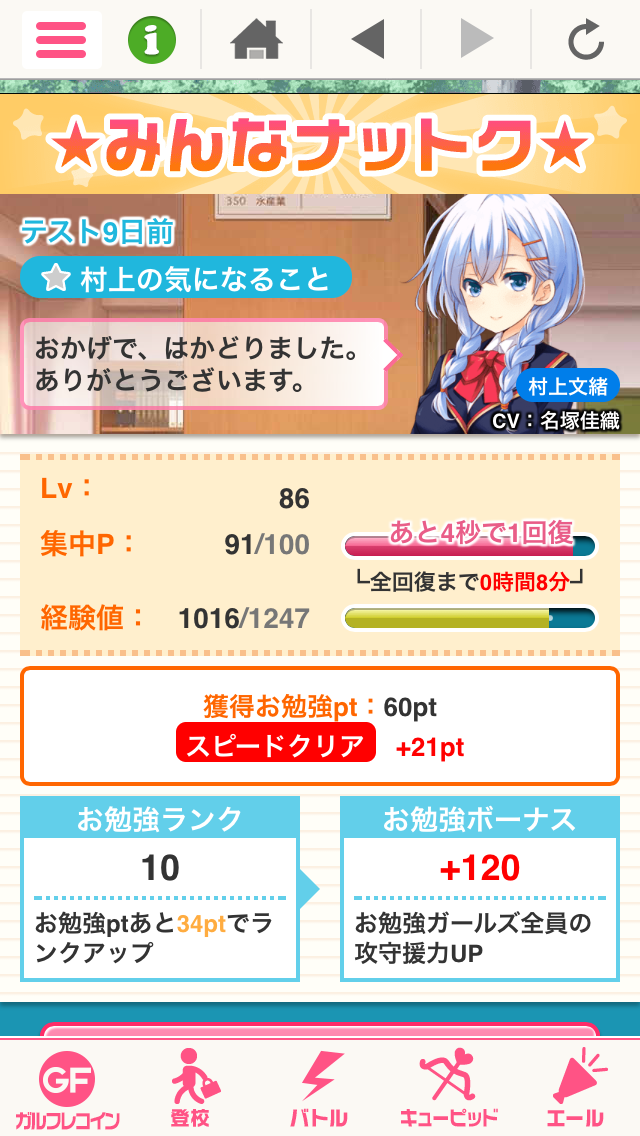Go to the home page
Screen dimensions: 640x1136
coord(256,40)
